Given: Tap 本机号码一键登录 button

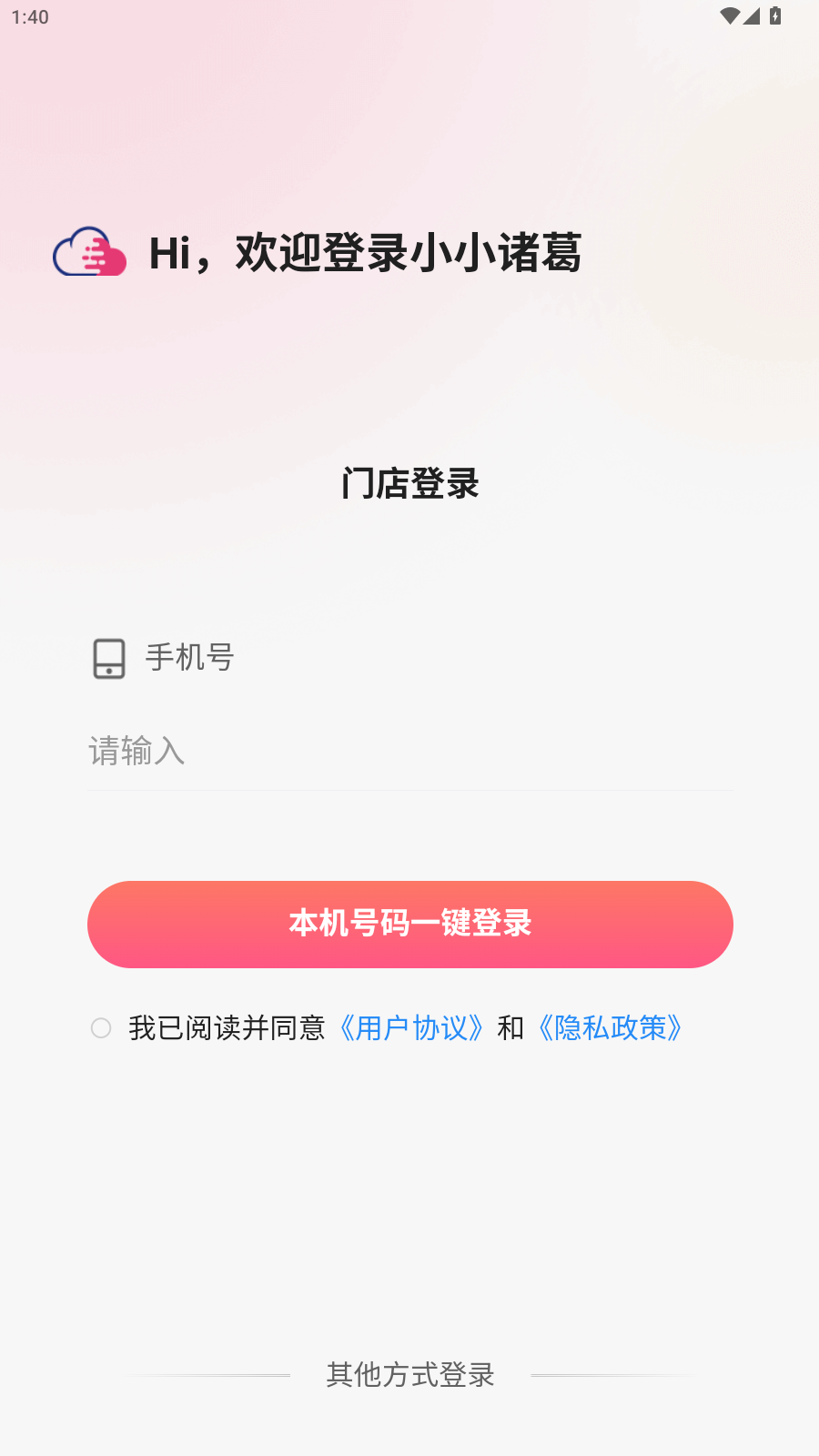Looking at the screenshot, I should [409, 924].
